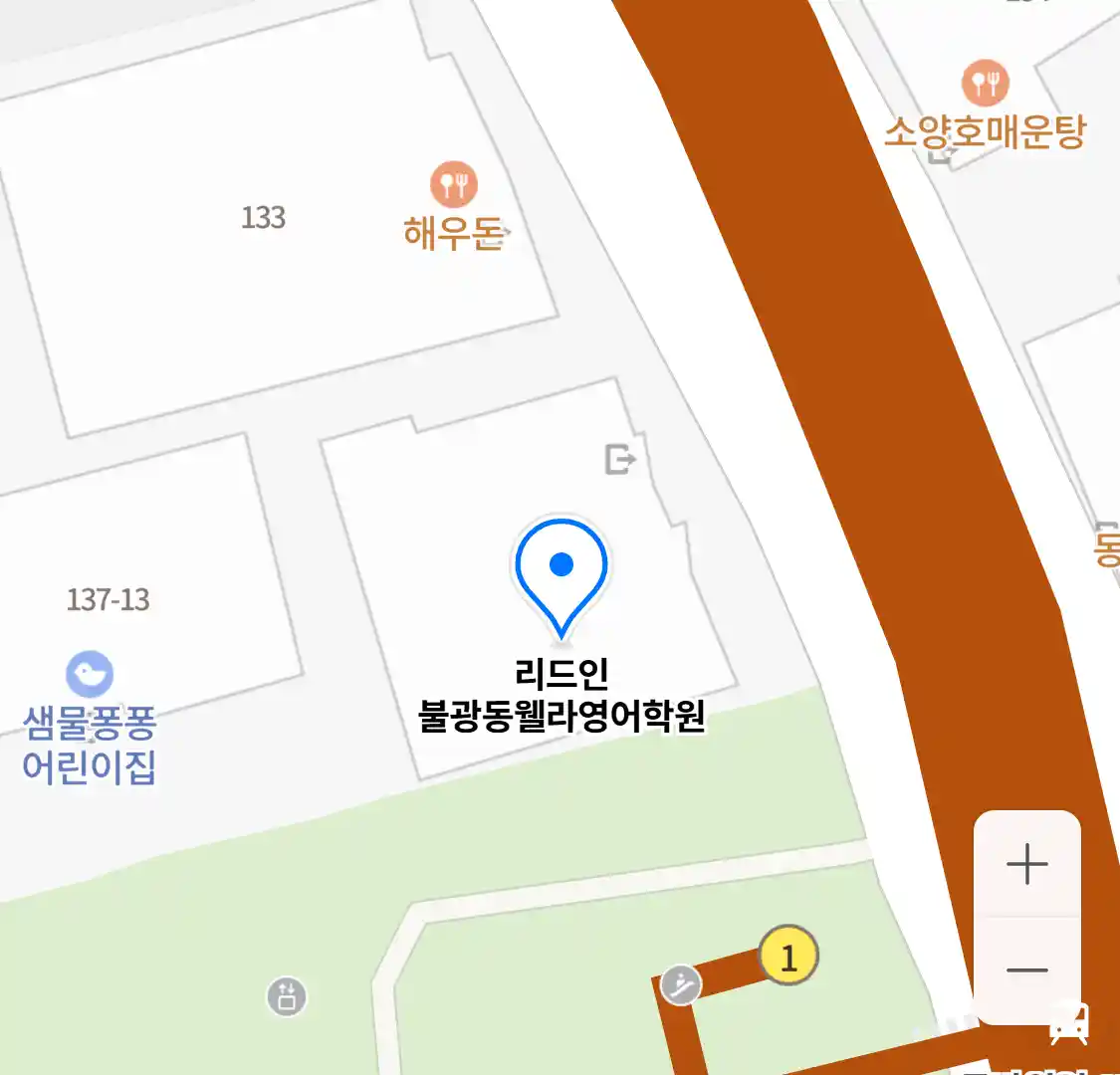The image size is (1120, 1075).
Task: Tap subway exit number 1 marker
Action: 788,957
